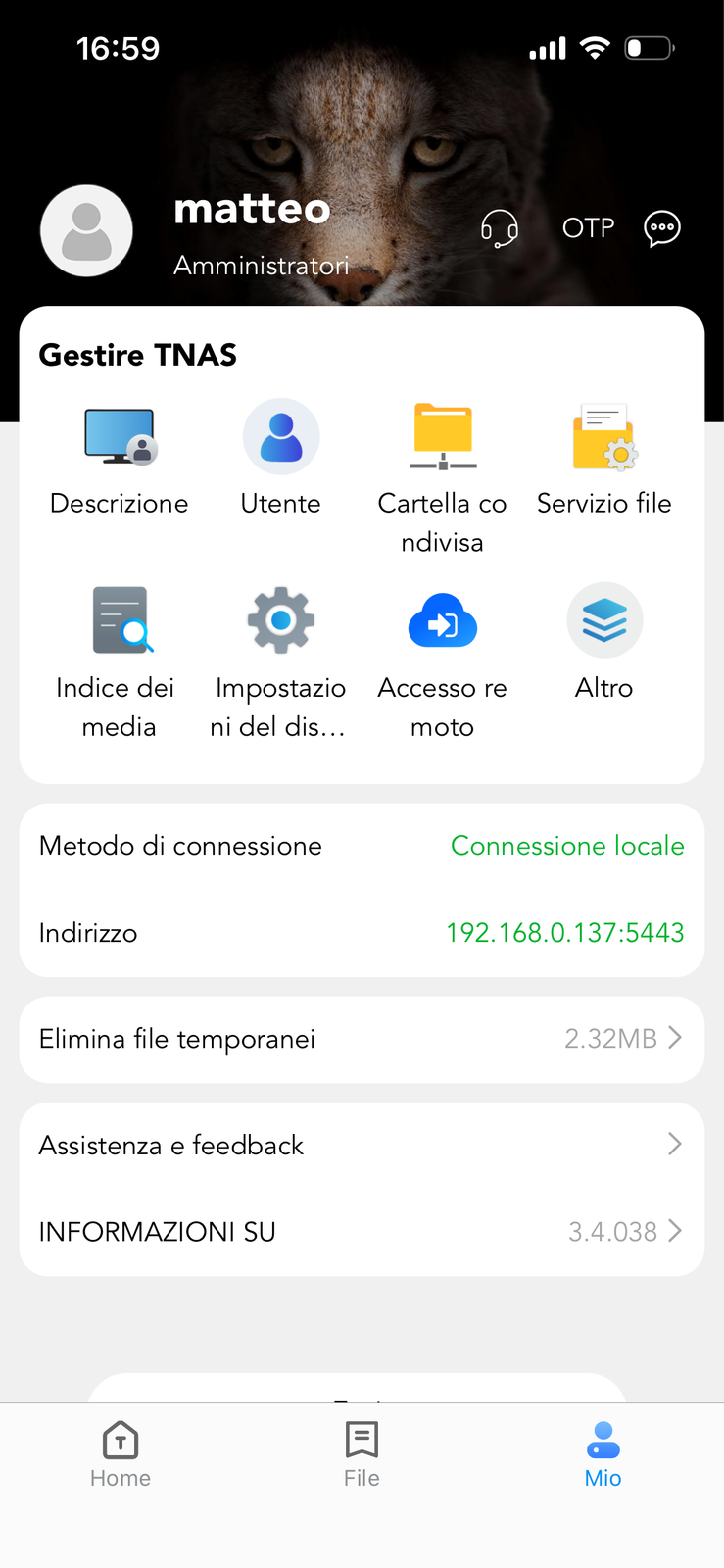Switch to the File tab
The width and height of the screenshot is (724, 1568).
pyautogui.click(x=362, y=1454)
